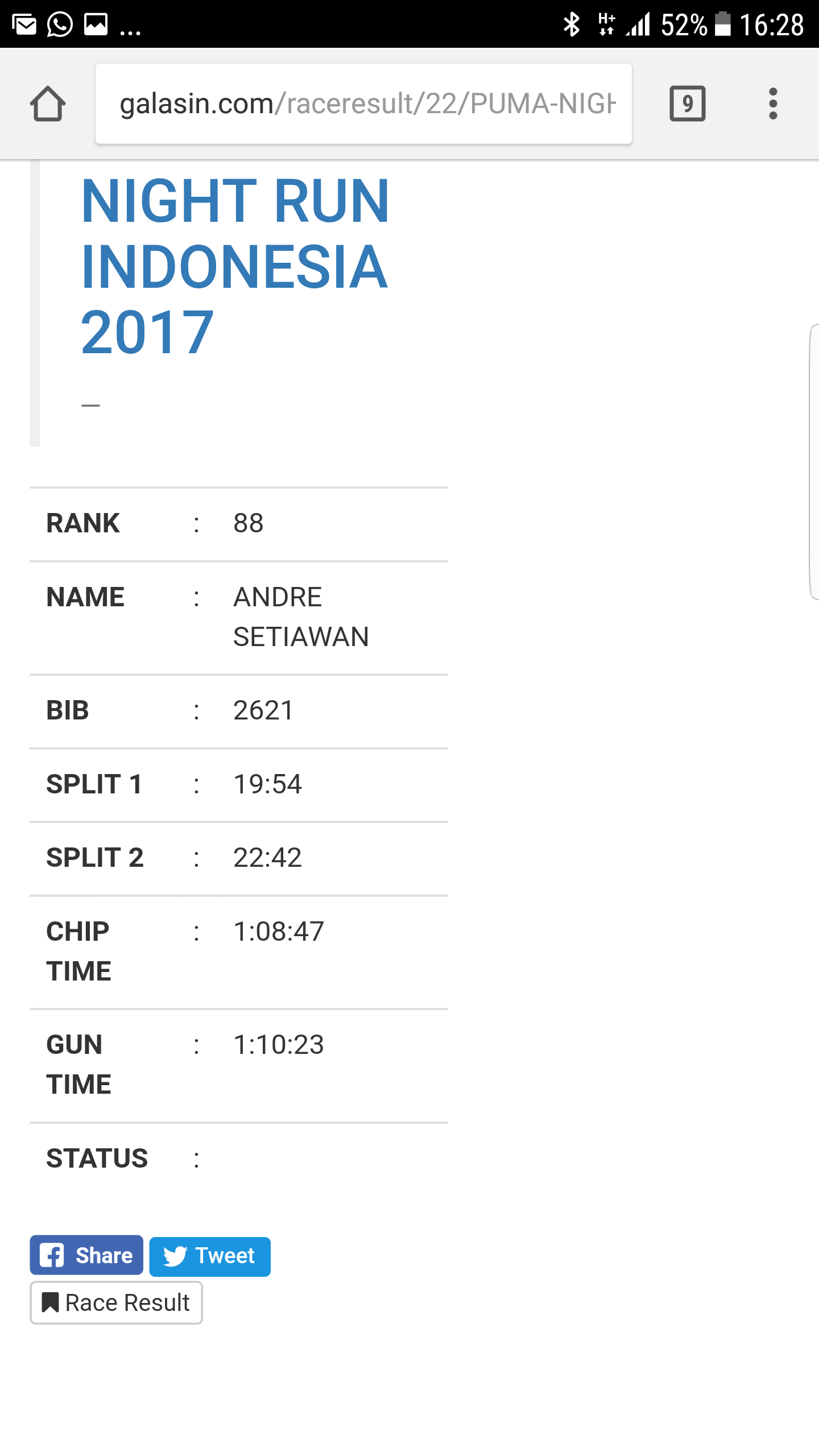Viewport: 819px width, 1456px height.
Task: Open the Race Result button
Action: point(116,1303)
